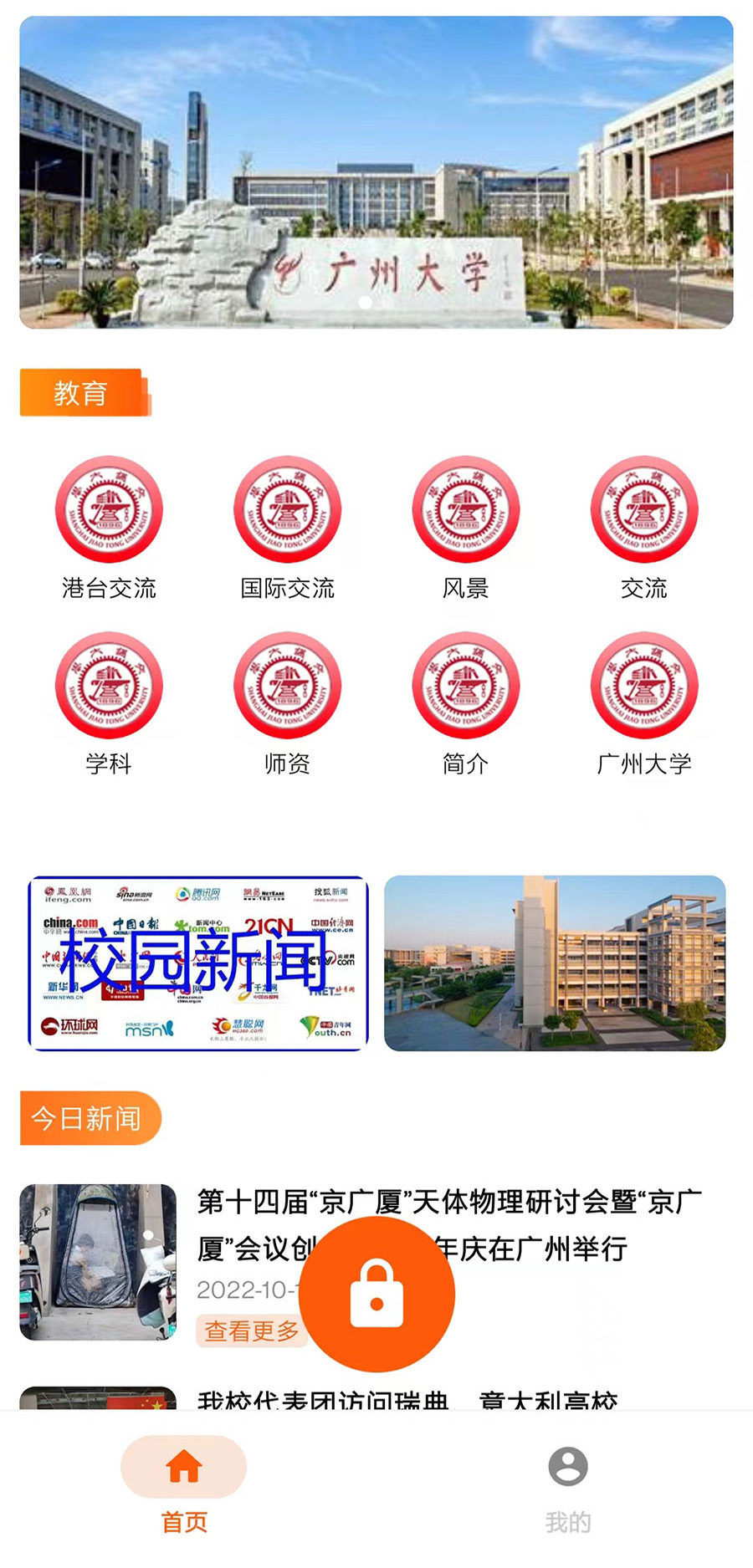Open the 学科 icon
Viewport: 753px width, 1568px height.
(x=109, y=687)
